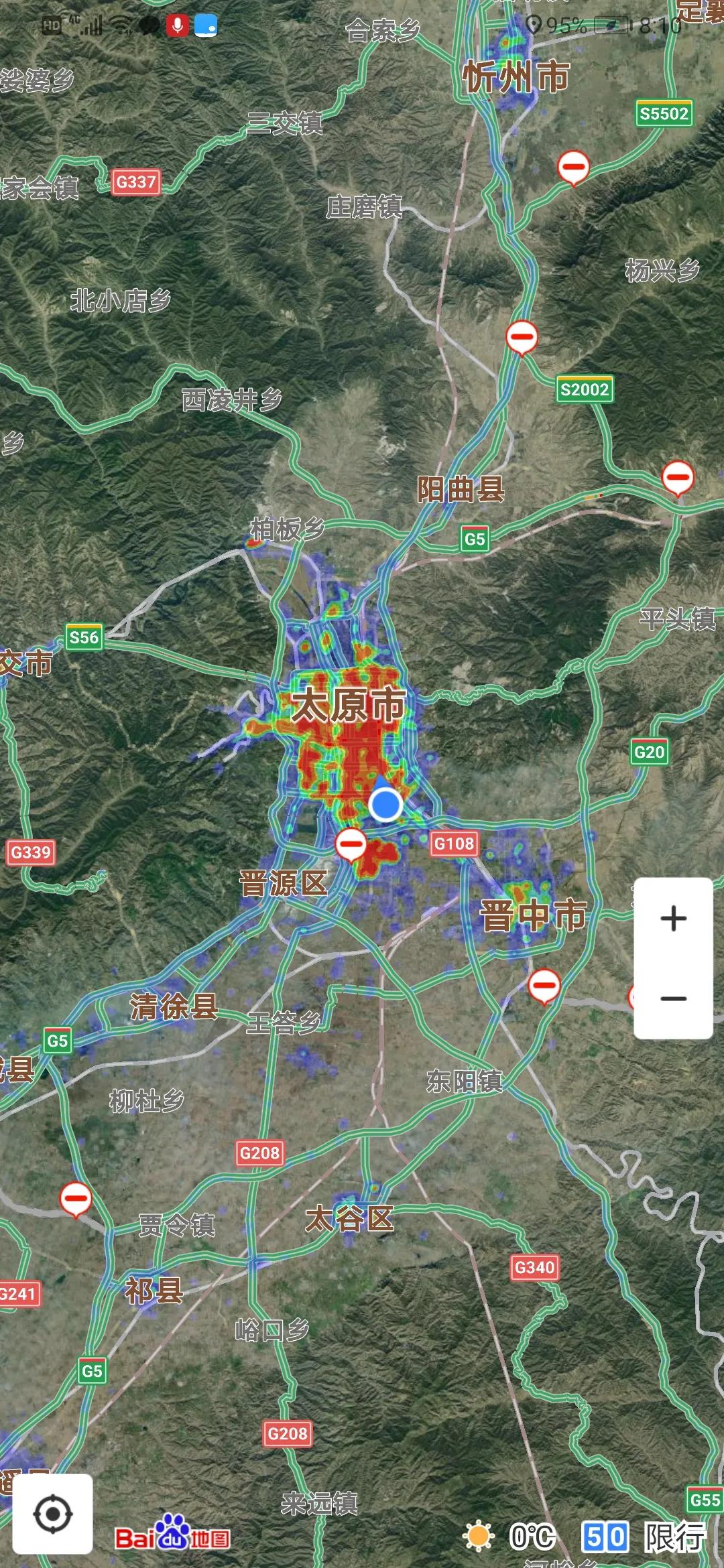
Task: Open the 0°C weather details
Action: pos(511,1537)
